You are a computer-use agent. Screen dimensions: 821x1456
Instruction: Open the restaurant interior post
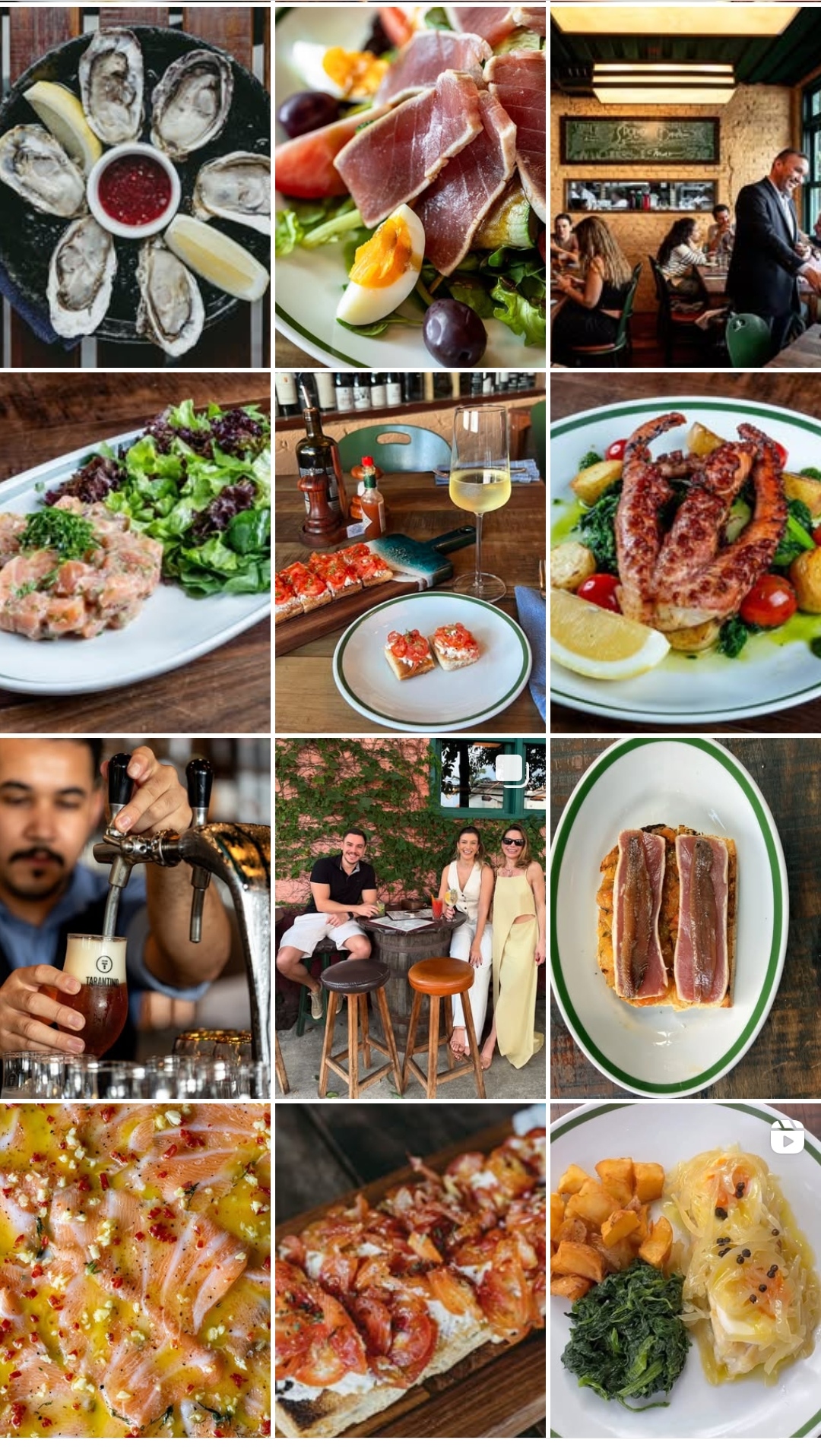point(685,187)
